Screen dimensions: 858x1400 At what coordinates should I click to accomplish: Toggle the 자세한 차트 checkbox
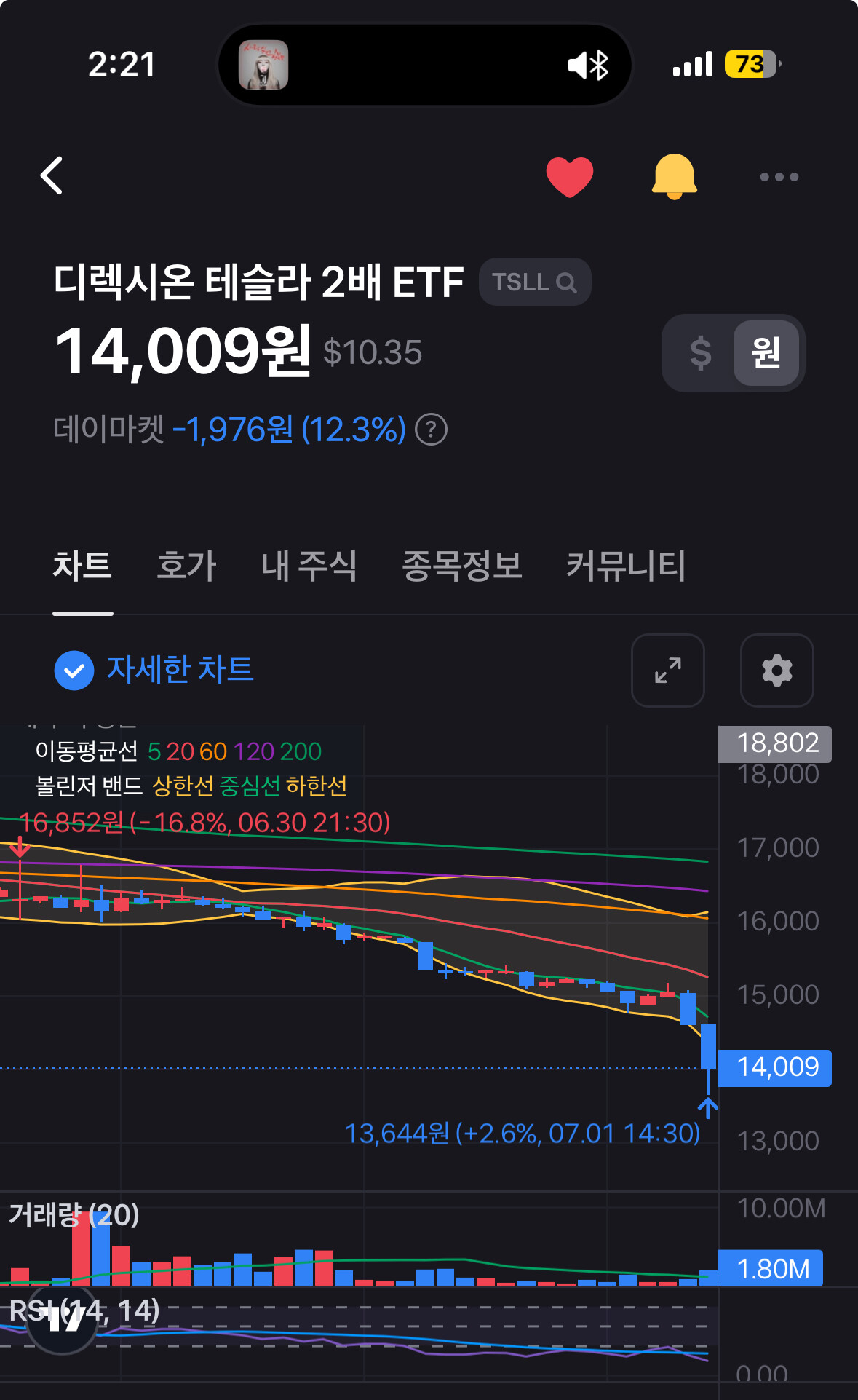click(x=74, y=670)
